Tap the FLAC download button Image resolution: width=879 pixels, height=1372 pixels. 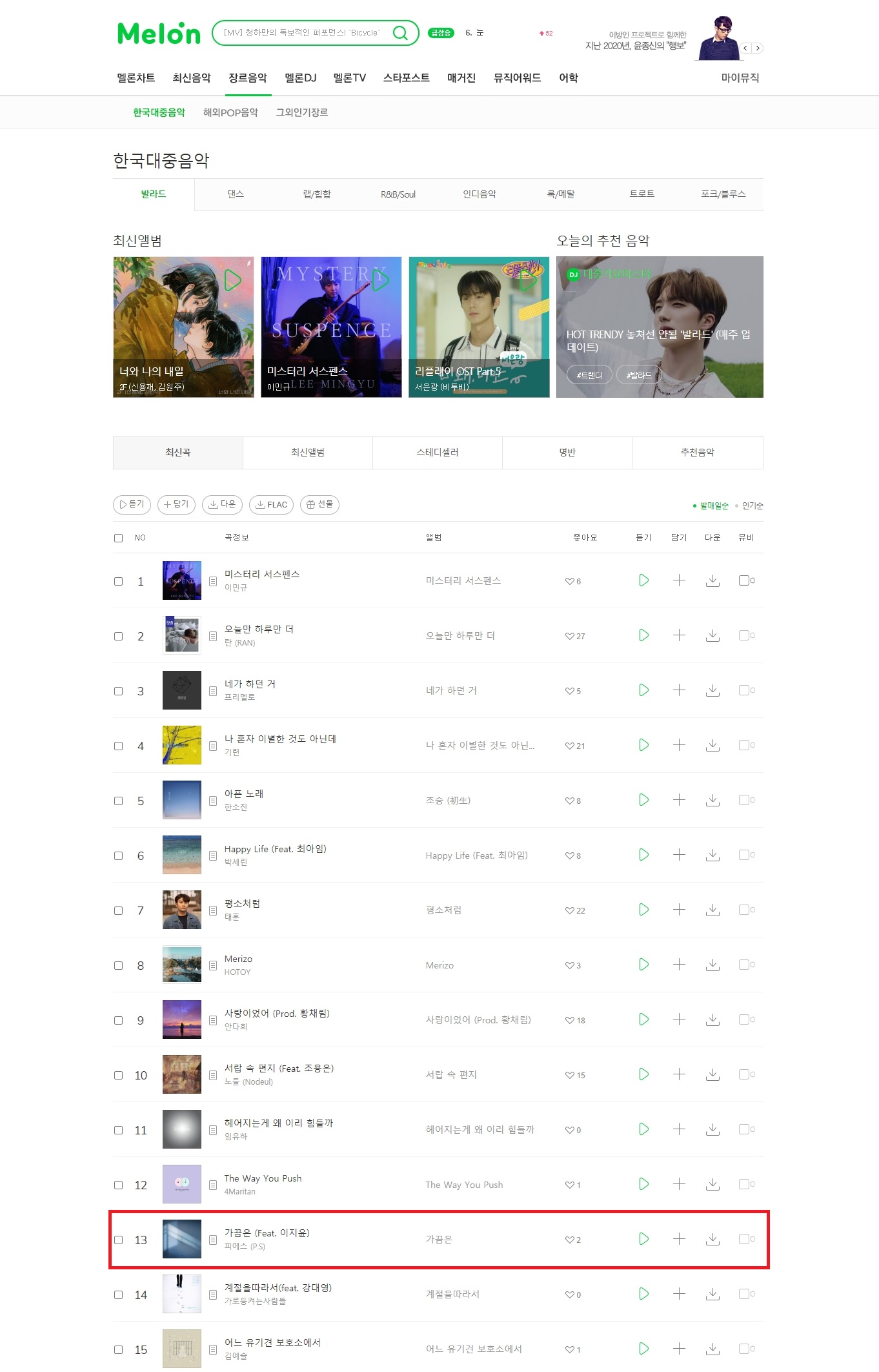pyautogui.click(x=271, y=504)
